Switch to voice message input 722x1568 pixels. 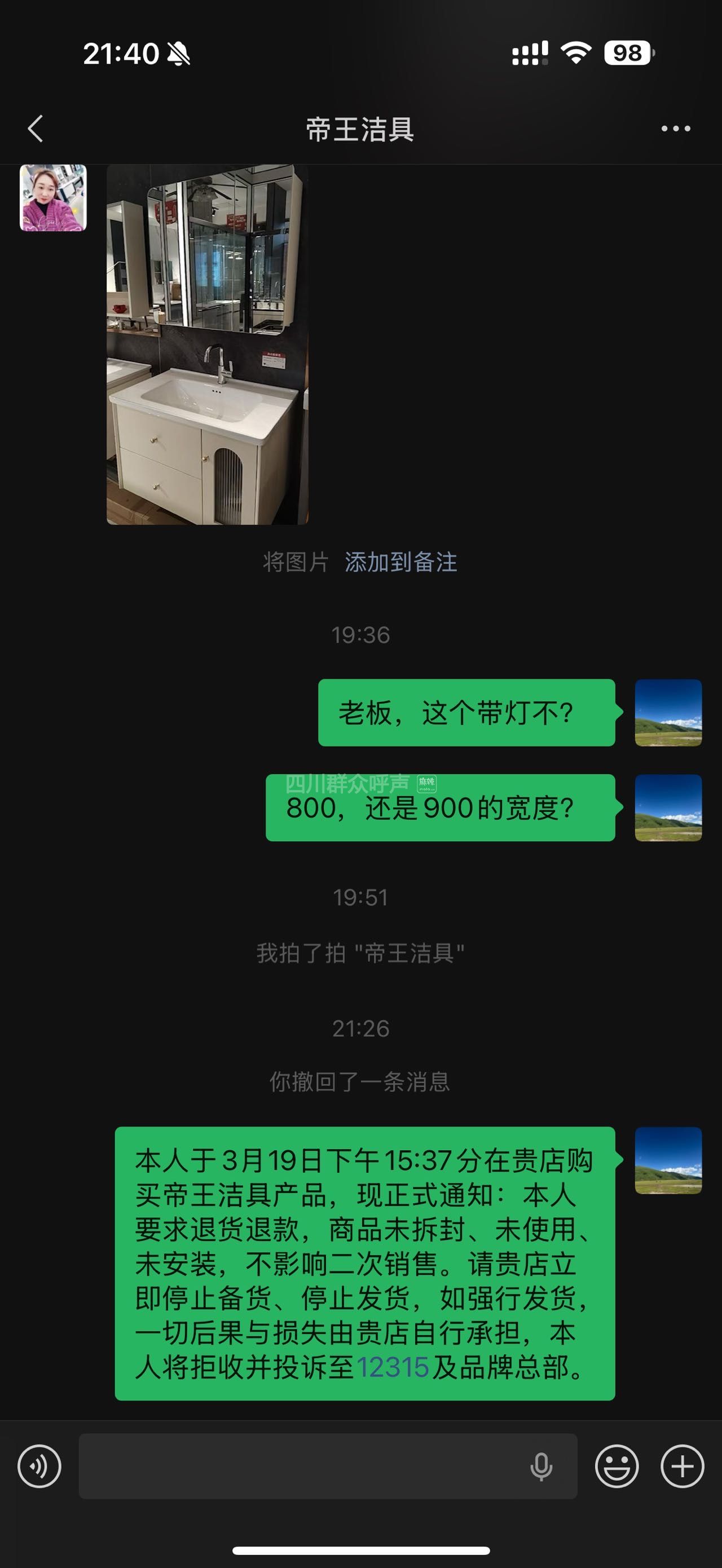[x=39, y=1467]
